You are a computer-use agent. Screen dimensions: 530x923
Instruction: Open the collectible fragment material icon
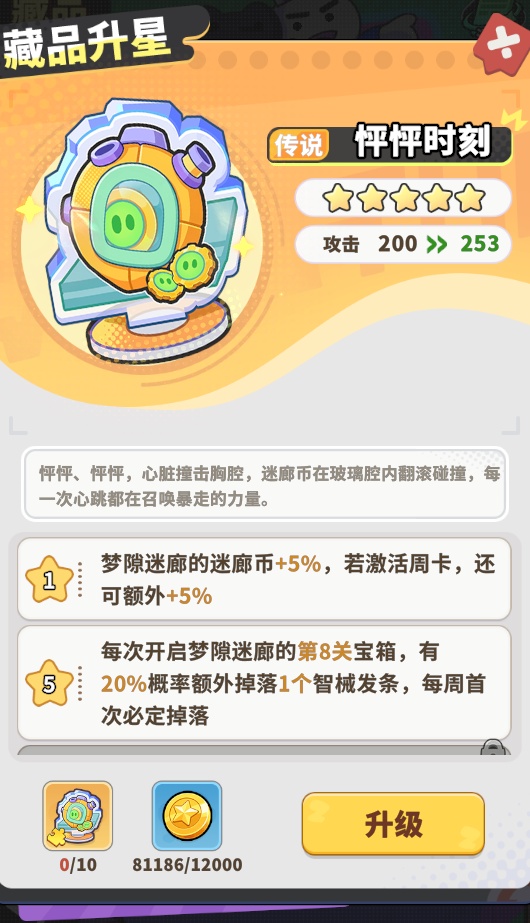(x=78, y=816)
